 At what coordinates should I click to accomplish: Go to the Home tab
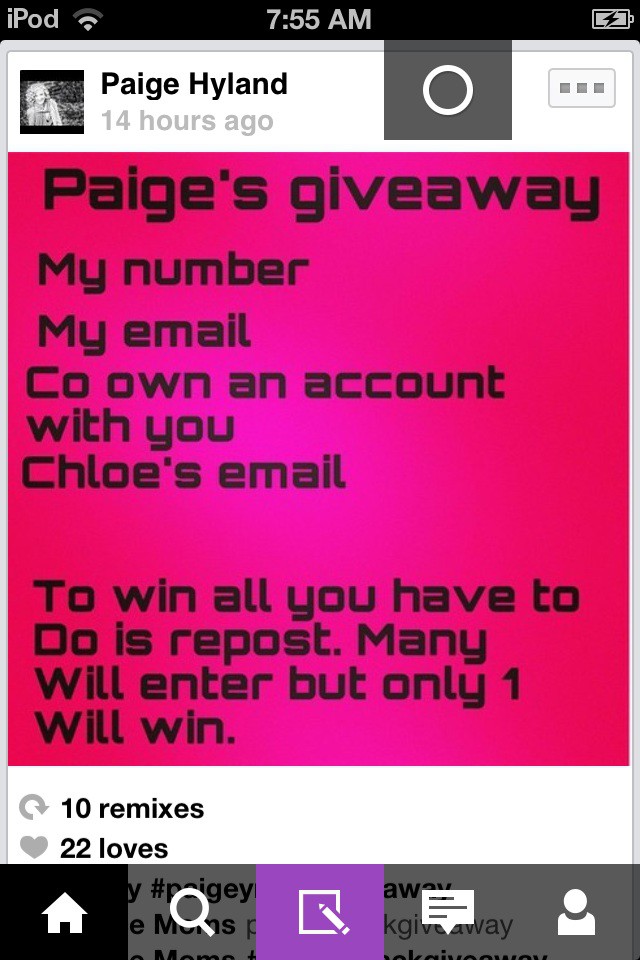point(64,912)
